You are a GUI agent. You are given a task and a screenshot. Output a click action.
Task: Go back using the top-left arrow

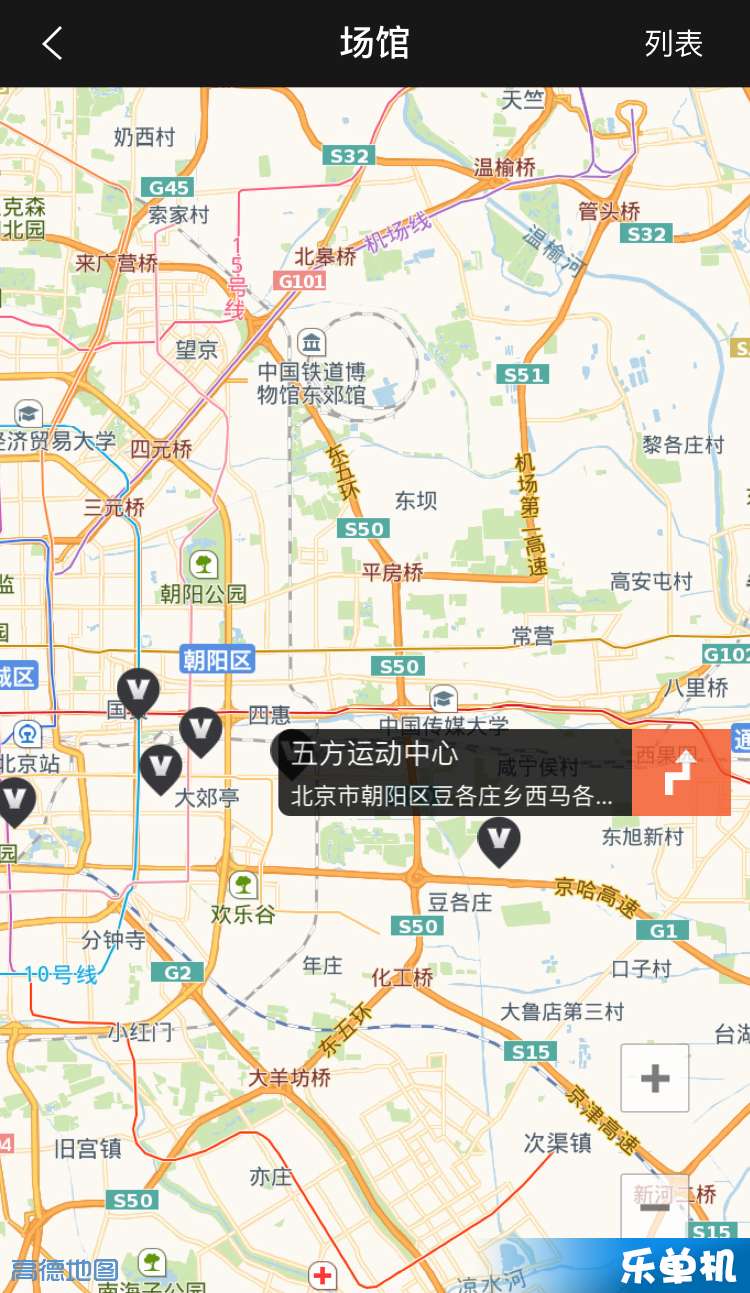point(52,43)
